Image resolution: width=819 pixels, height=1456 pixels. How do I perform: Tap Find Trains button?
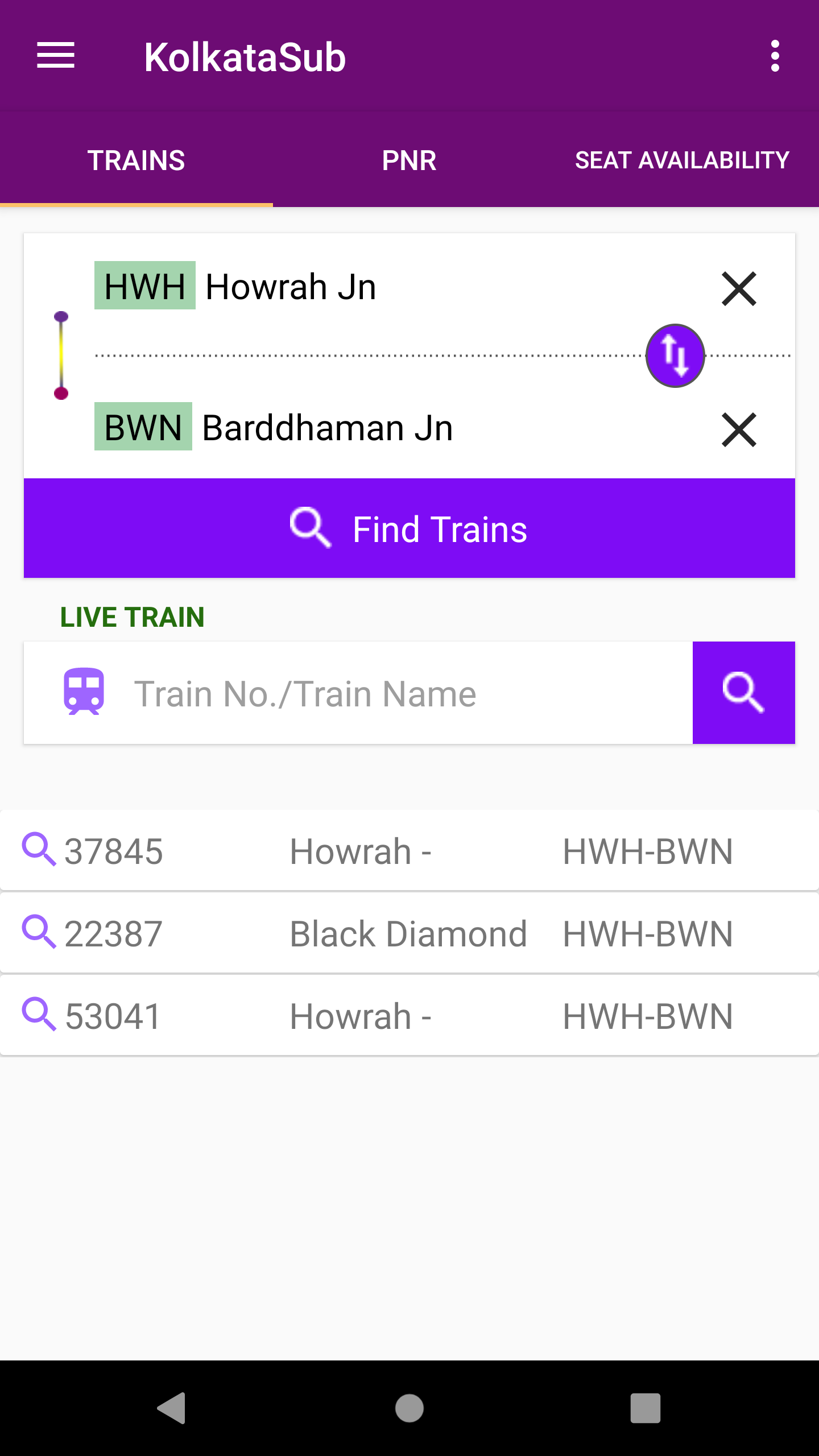click(409, 528)
